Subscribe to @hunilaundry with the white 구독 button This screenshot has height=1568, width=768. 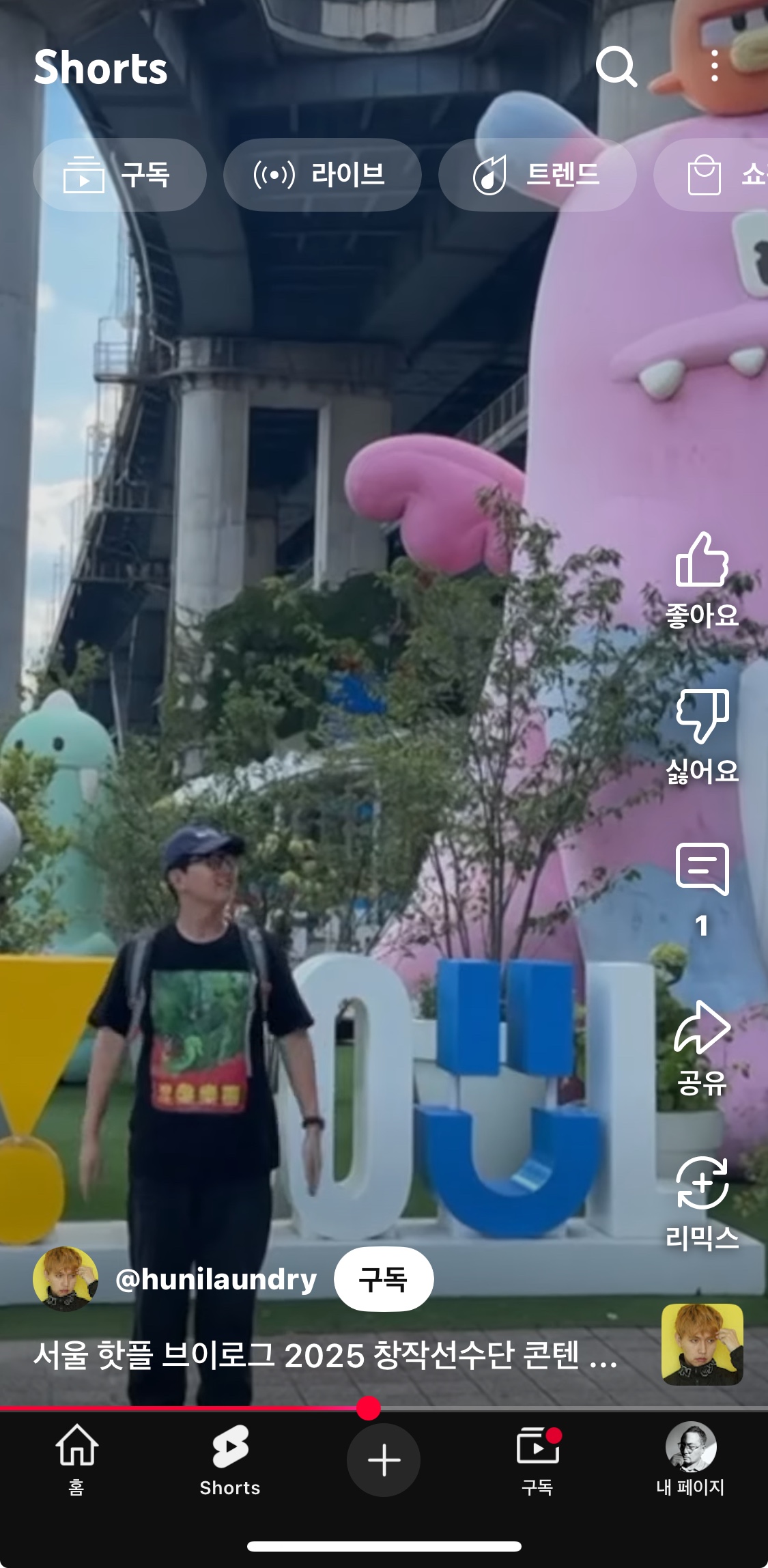click(383, 1279)
